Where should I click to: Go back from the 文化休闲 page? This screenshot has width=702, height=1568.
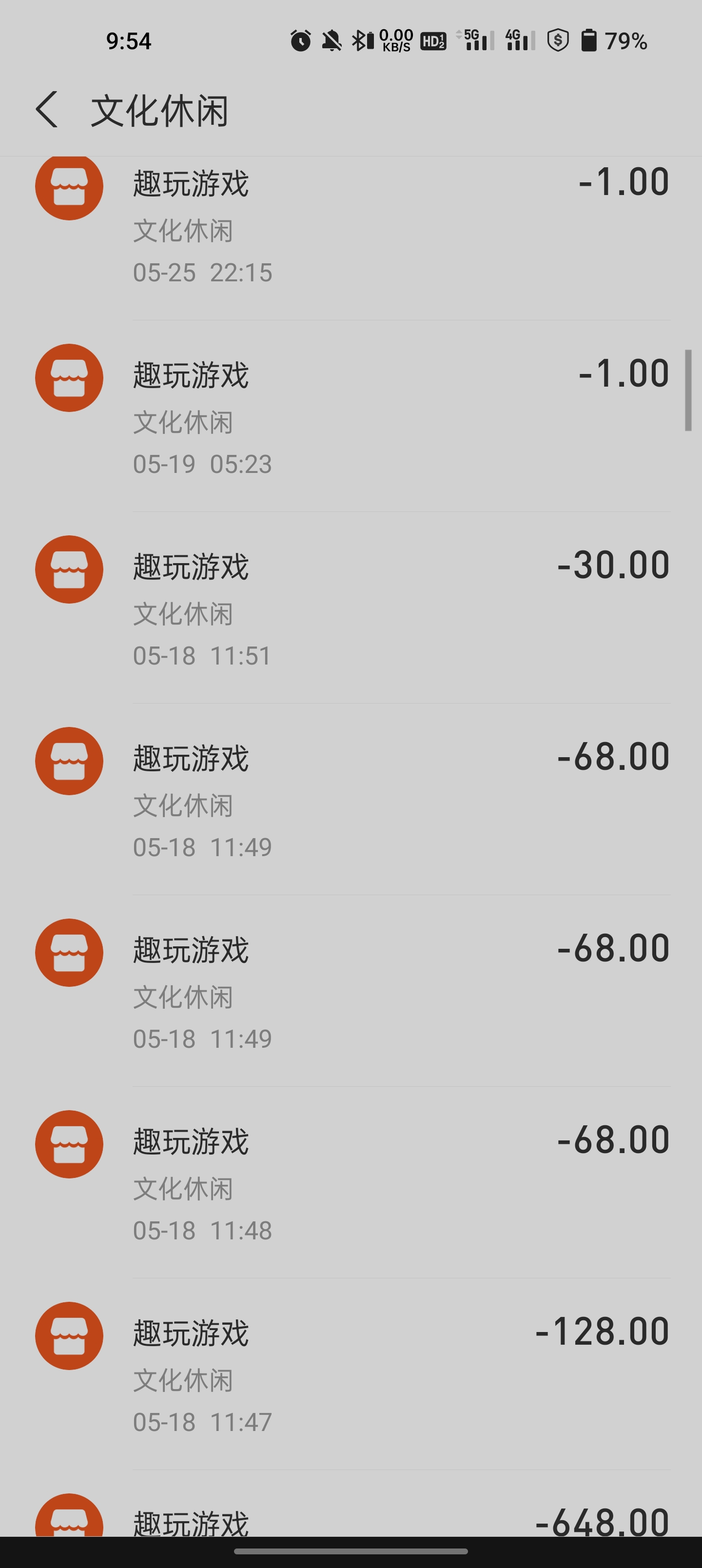click(47, 110)
